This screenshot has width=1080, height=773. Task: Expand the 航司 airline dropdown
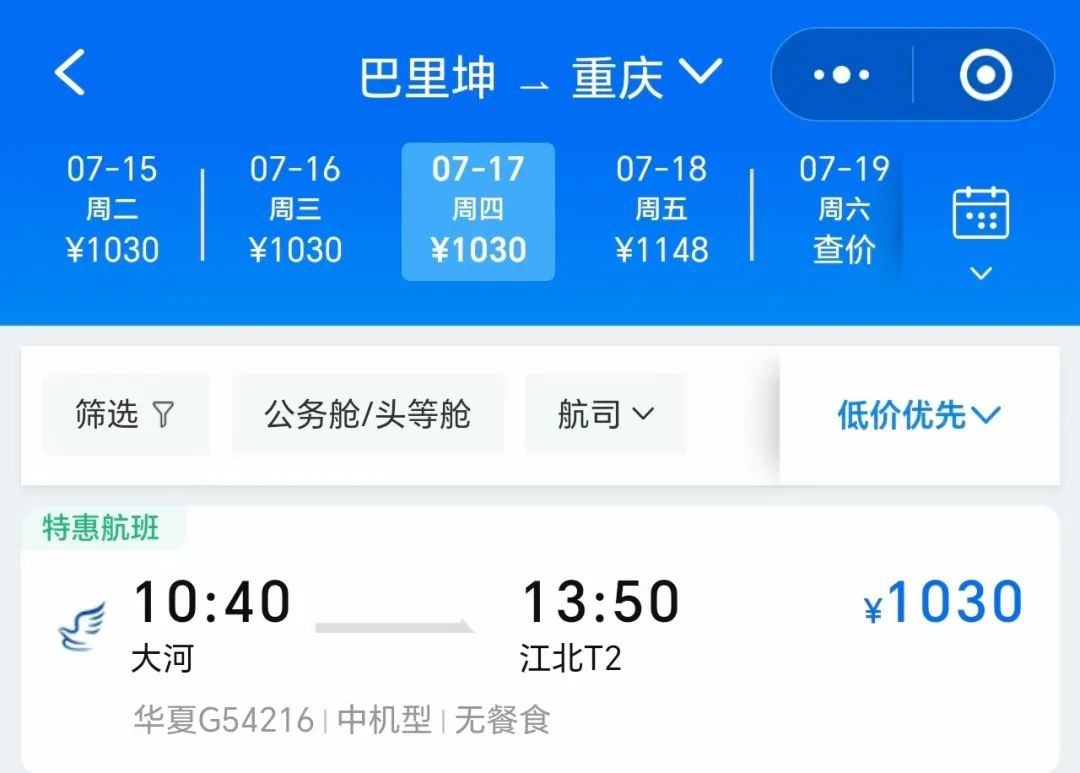pyautogui.click(x=605, y=414)
